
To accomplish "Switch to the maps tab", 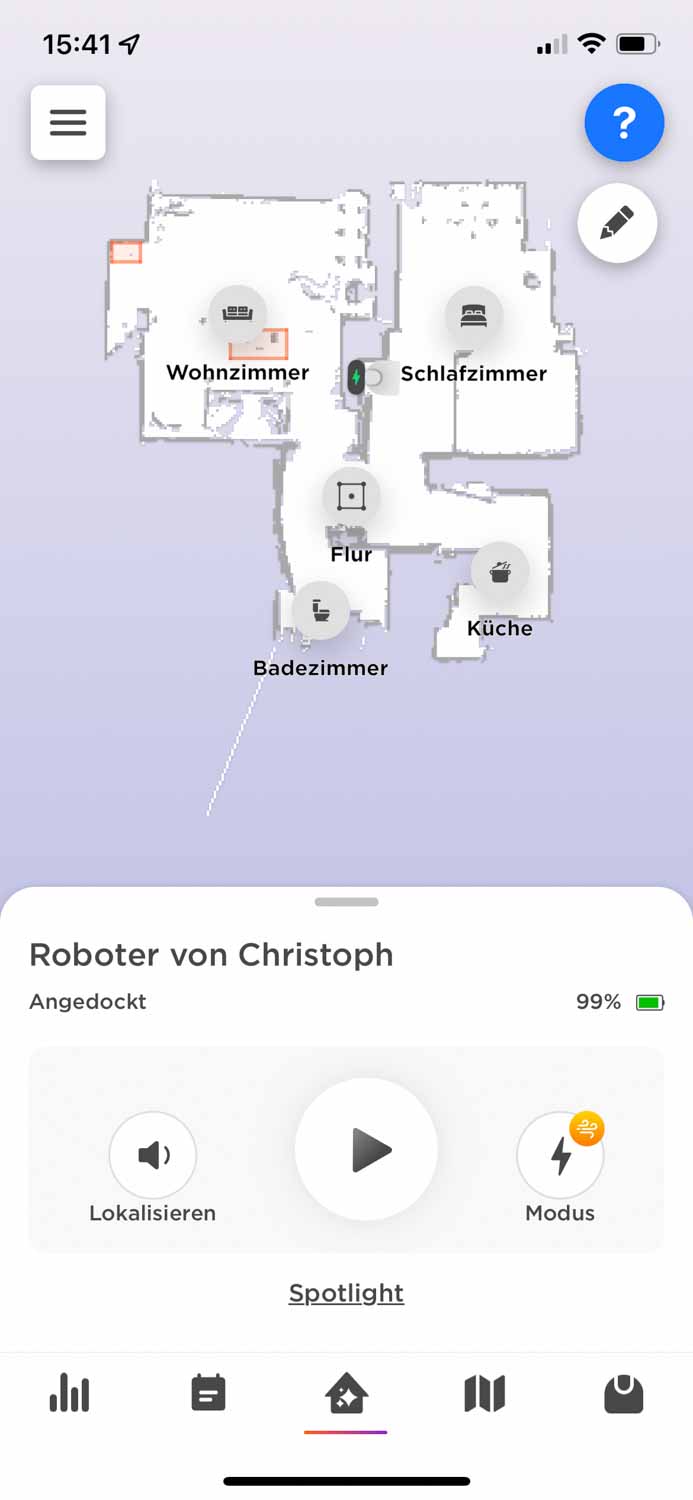I will (485, 1392).
